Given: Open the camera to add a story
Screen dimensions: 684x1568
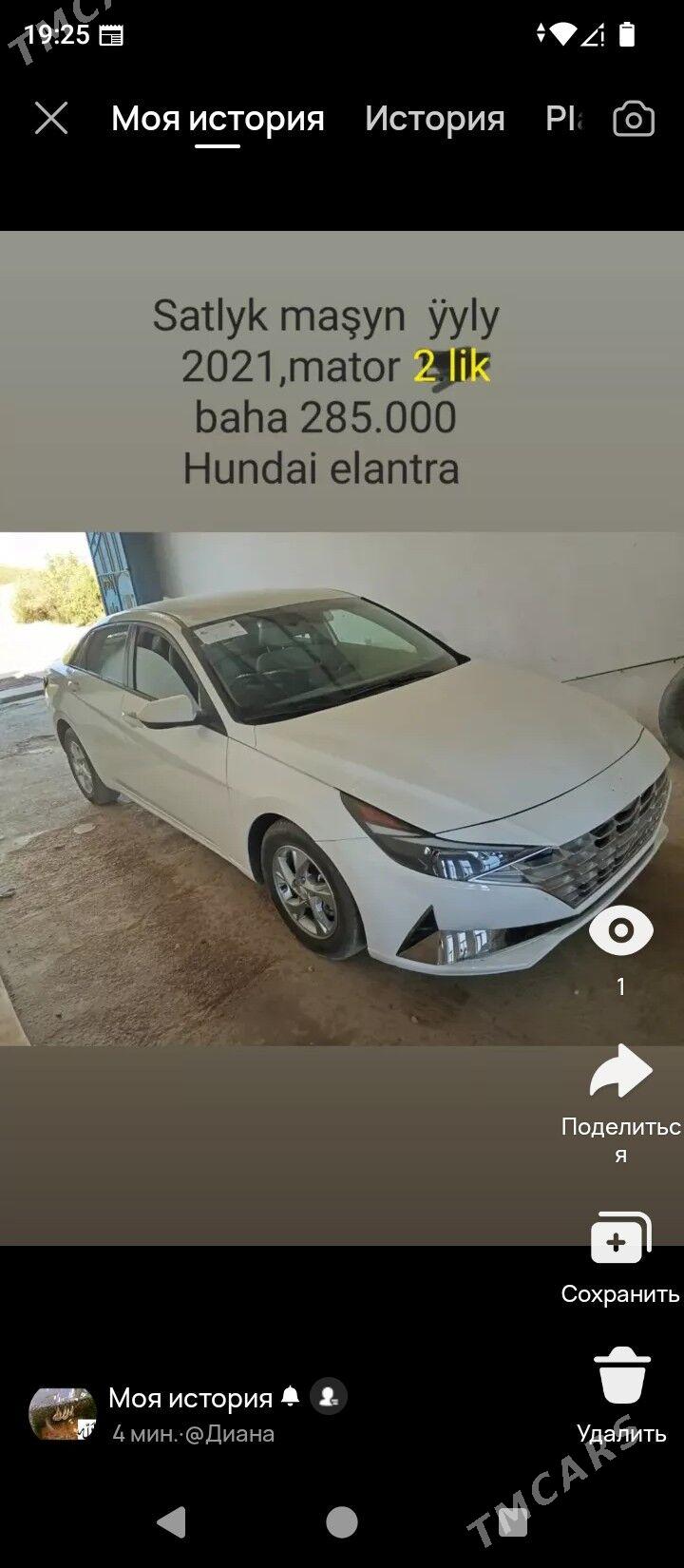Looking at the screenshot, I should [x=634, y=119].
